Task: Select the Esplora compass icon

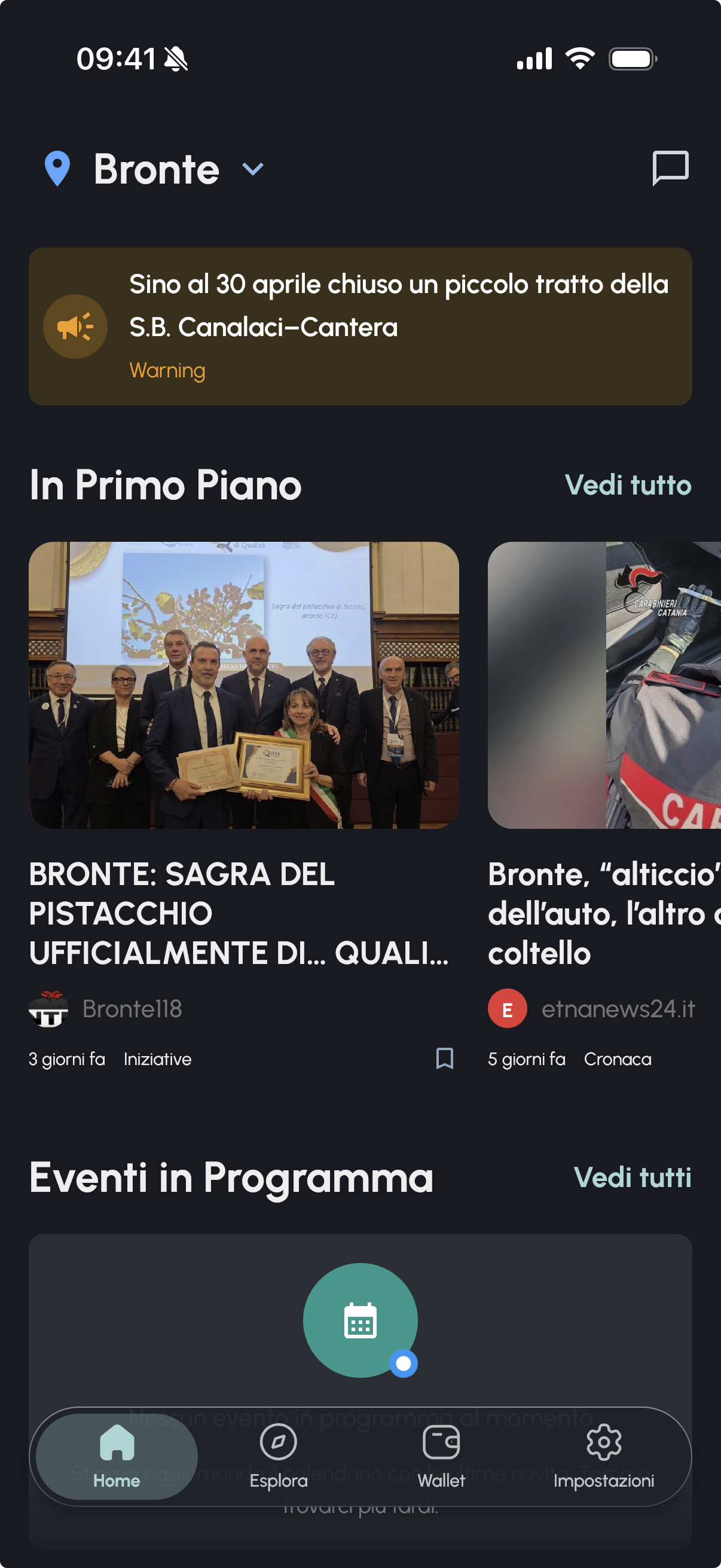Action: point(279,1441)
